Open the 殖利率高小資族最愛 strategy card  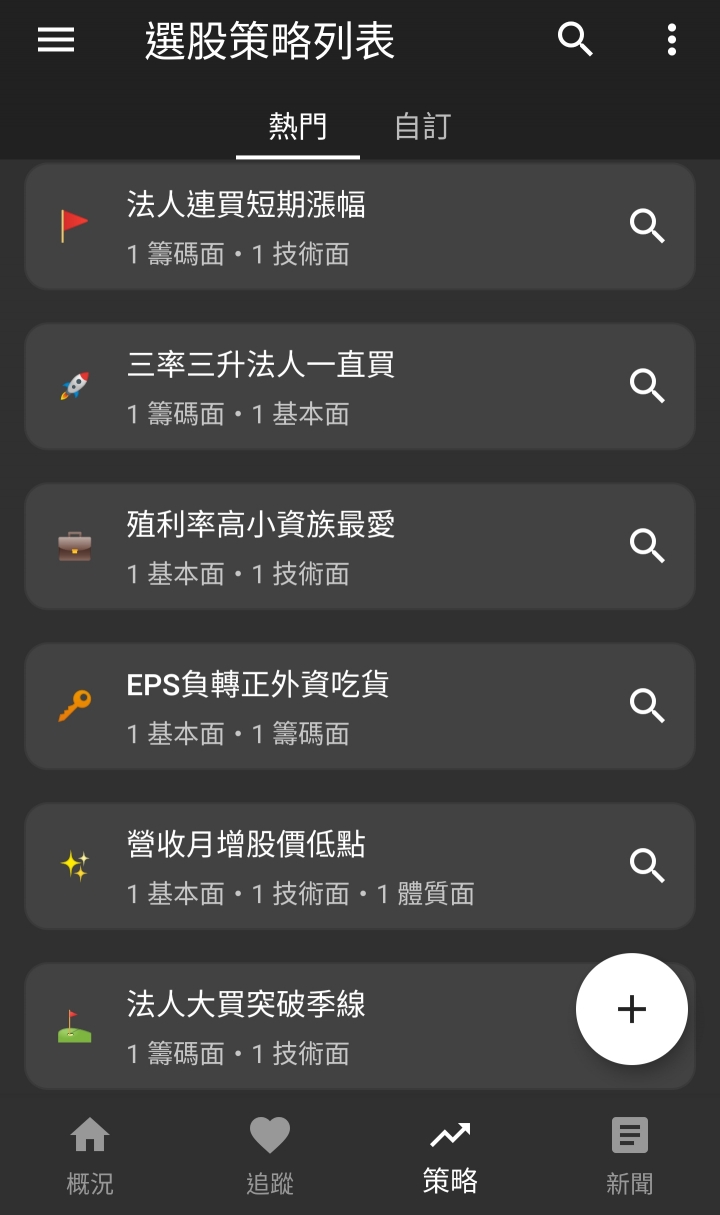[300, 547]
